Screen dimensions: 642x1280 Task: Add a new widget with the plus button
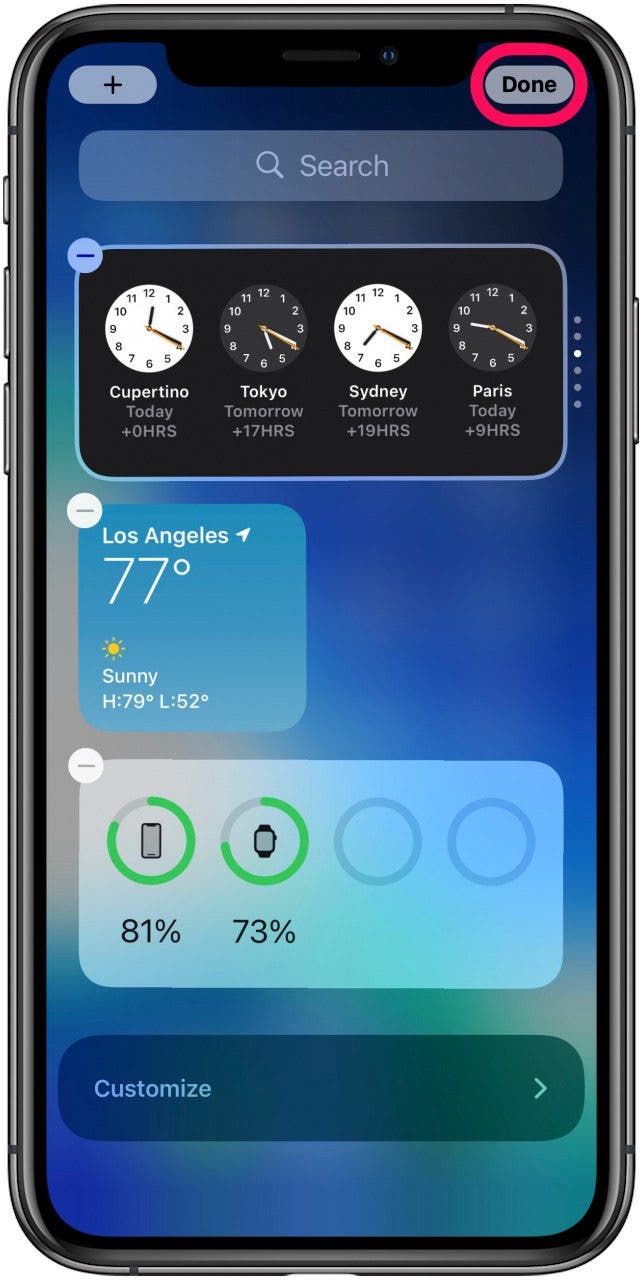click(113, 85)
